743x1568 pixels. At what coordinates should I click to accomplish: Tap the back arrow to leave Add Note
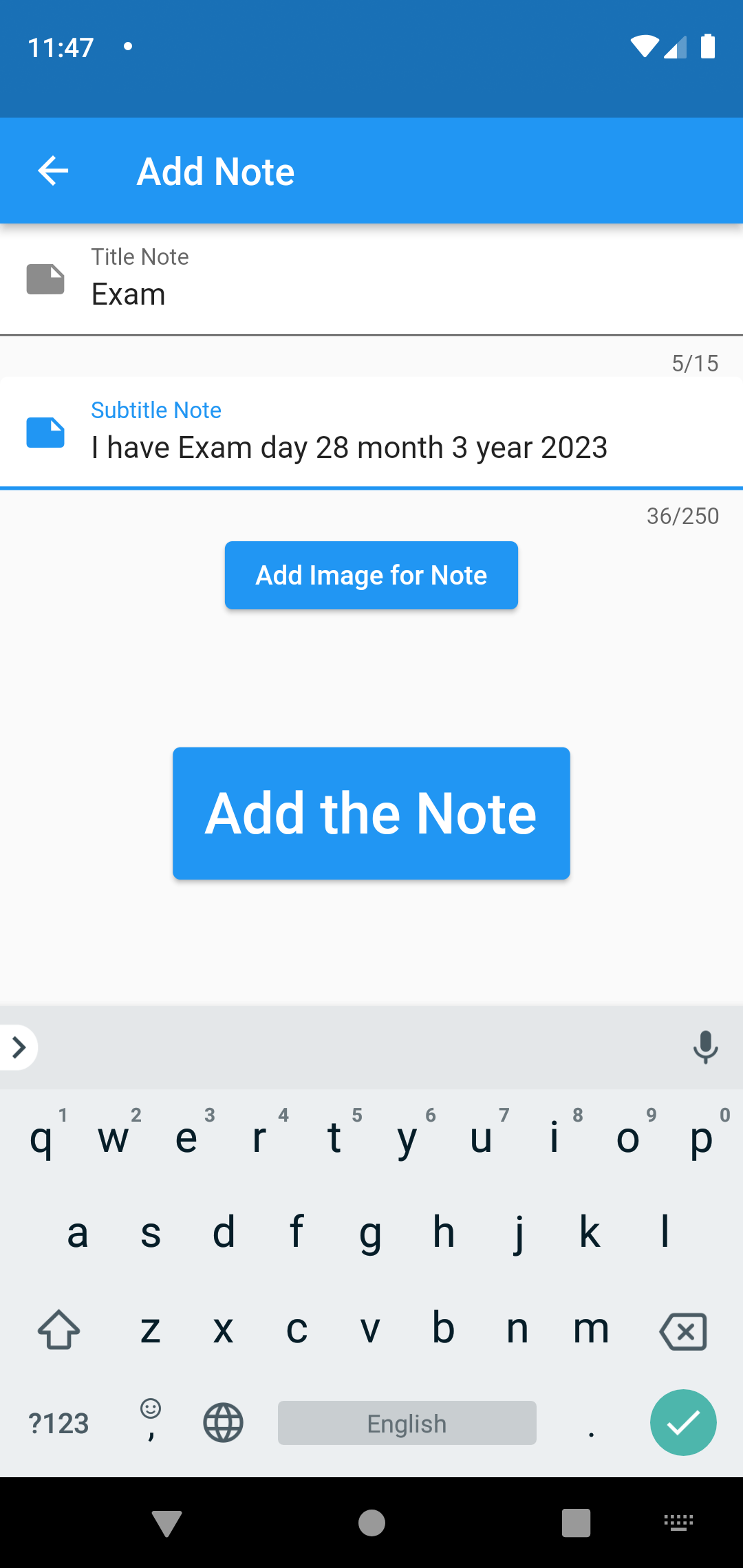tap(54, 171)
